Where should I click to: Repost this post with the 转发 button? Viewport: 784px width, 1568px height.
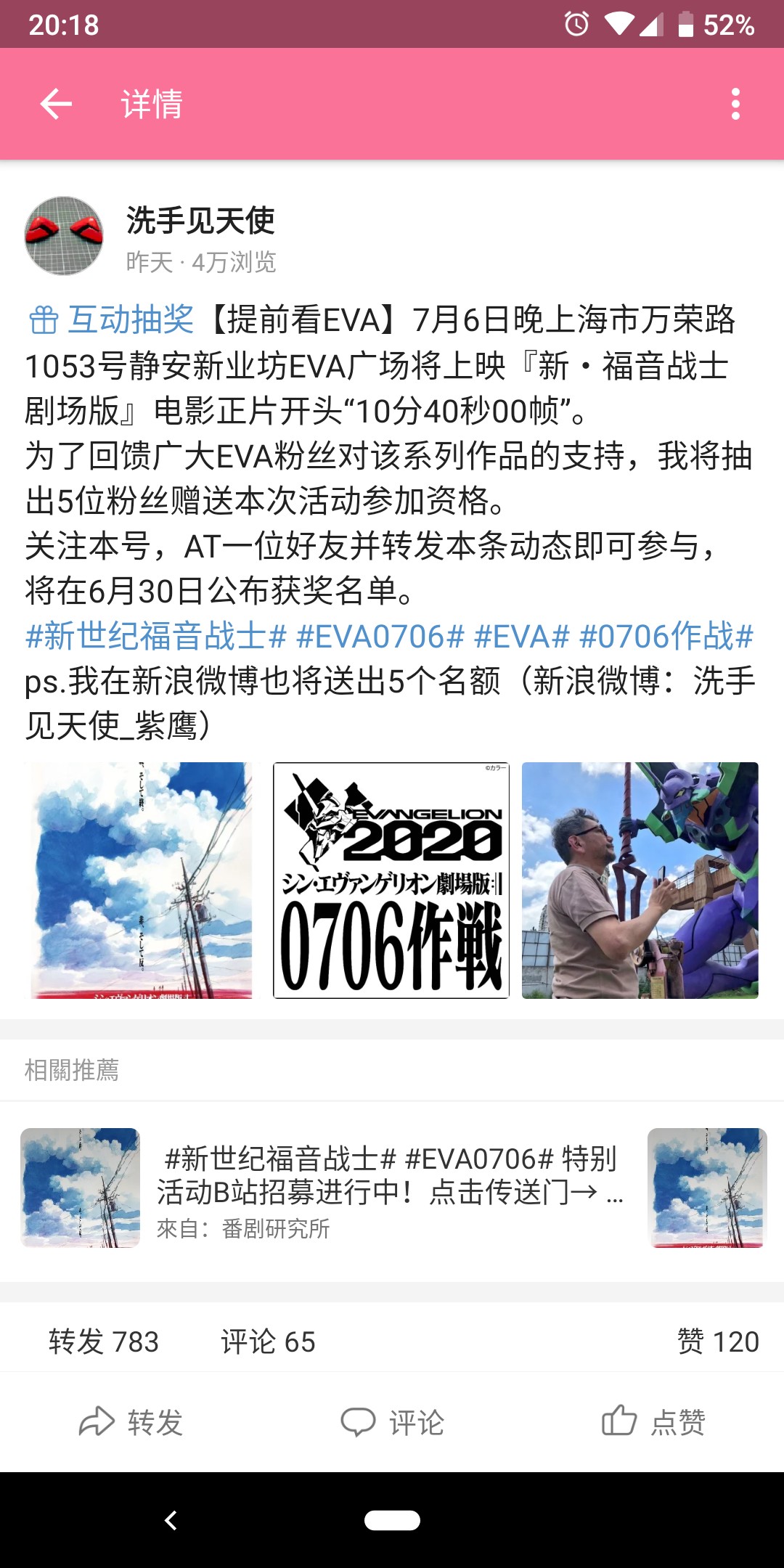pyautogui.click(x=131, y=1421)
